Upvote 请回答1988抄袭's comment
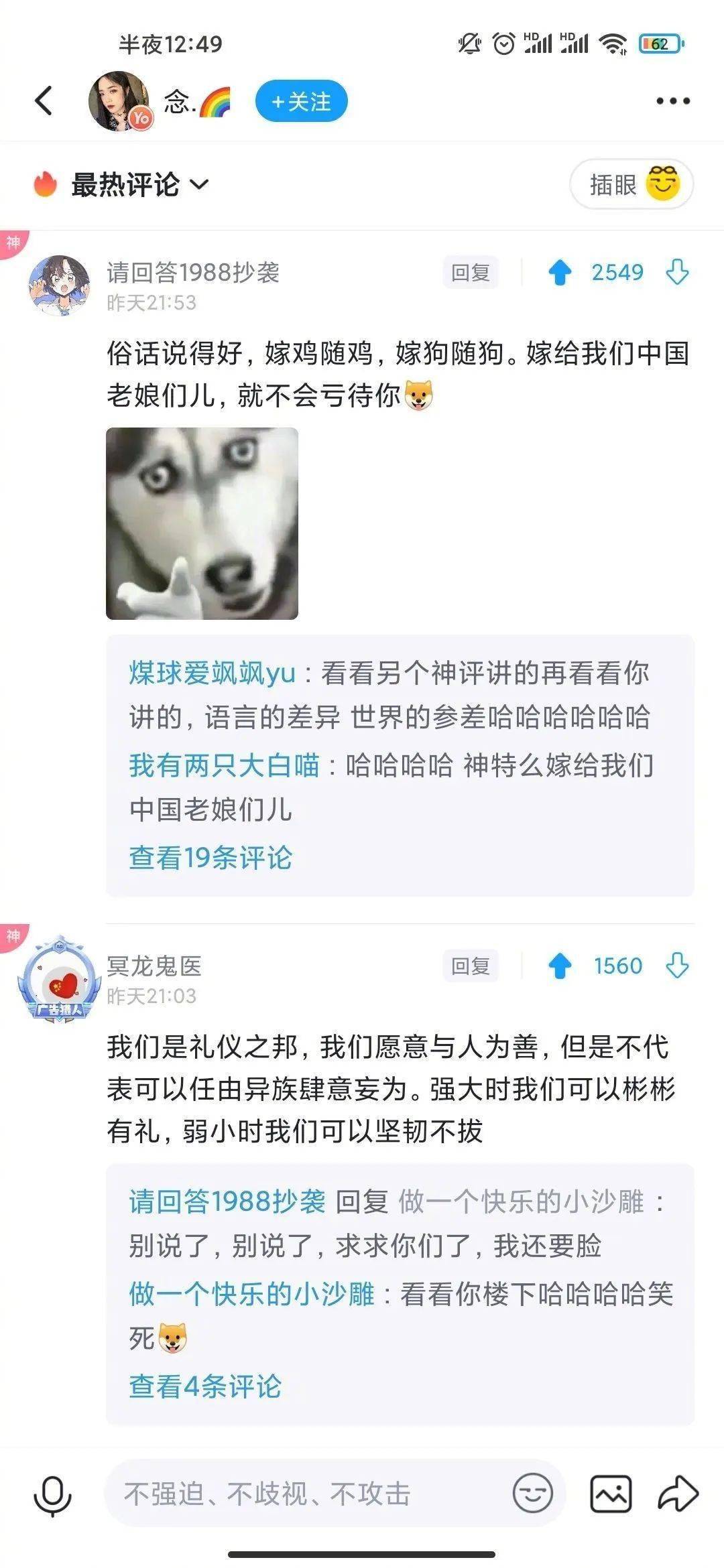 [560, 273]
